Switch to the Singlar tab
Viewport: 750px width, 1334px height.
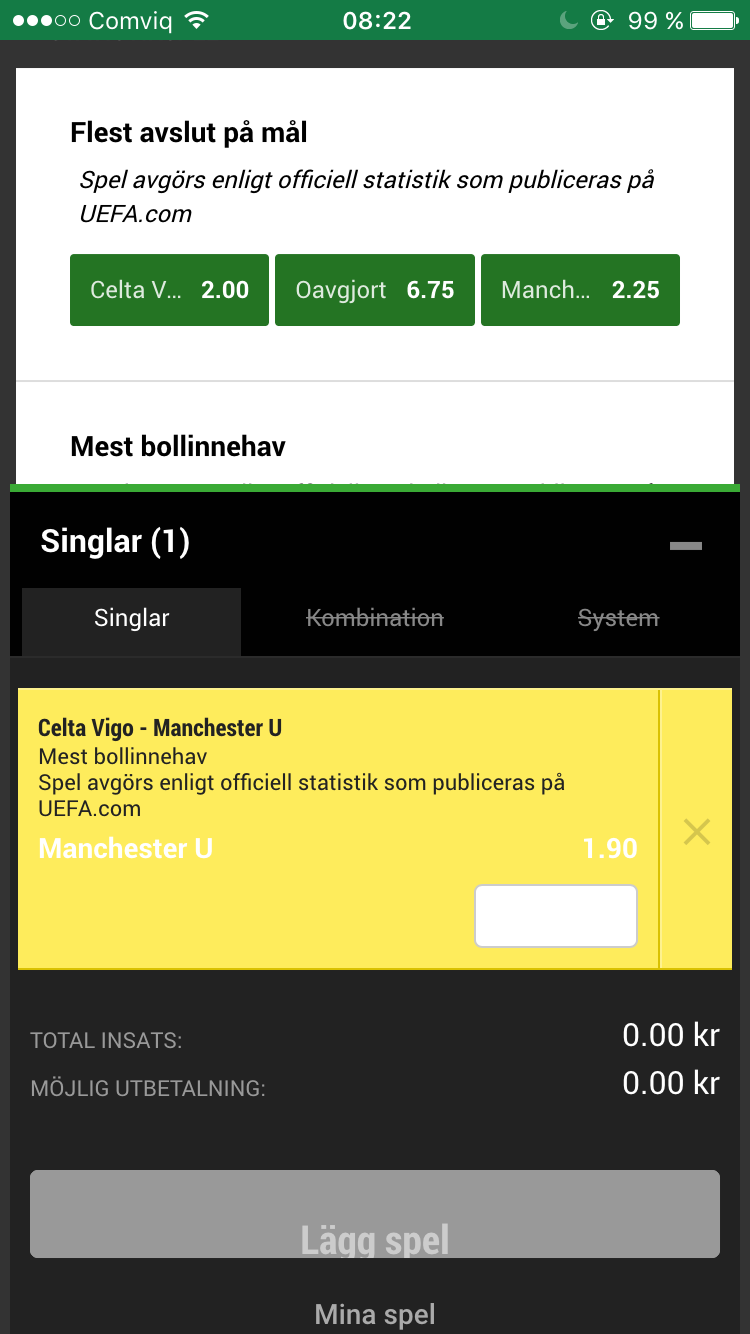[131, 618]
